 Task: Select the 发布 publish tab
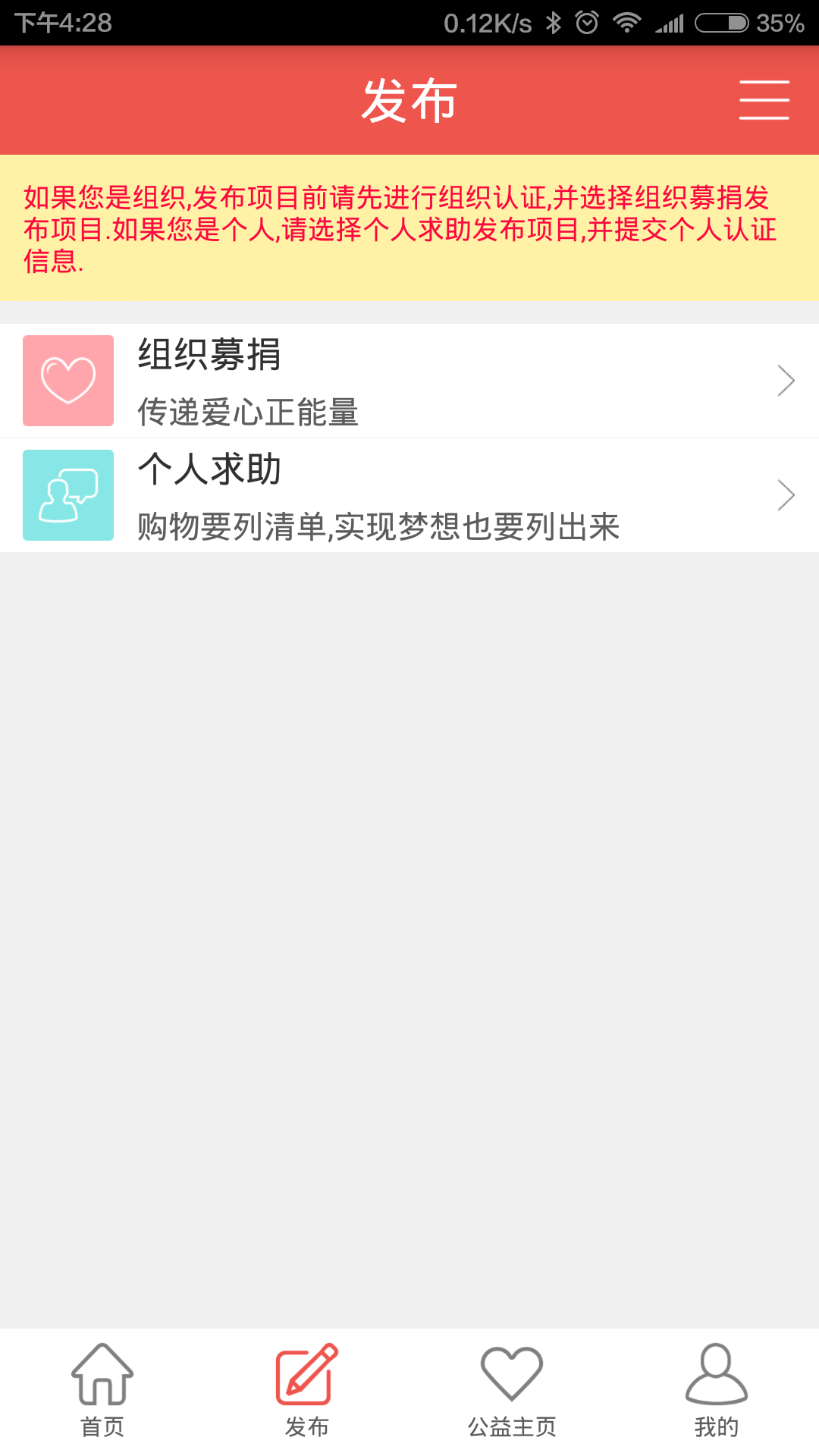pos(307,1391)
